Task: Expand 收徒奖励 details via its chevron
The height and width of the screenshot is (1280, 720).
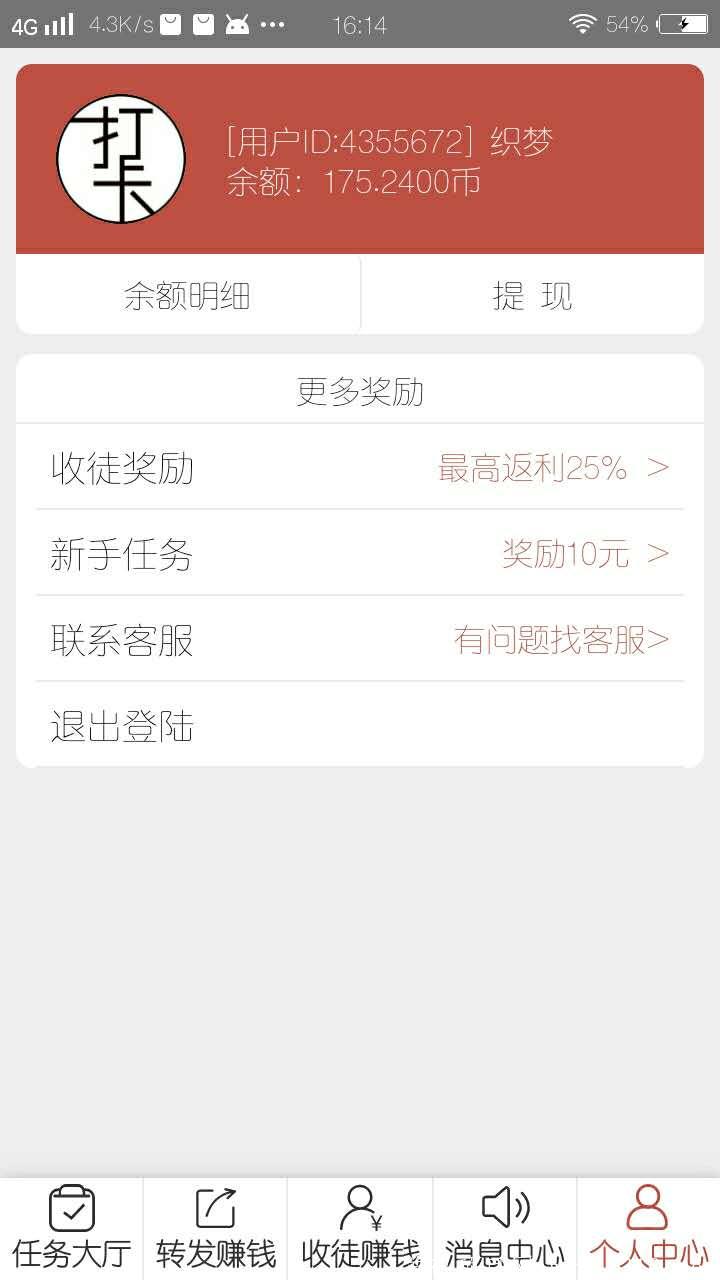Action: [660, 467]
